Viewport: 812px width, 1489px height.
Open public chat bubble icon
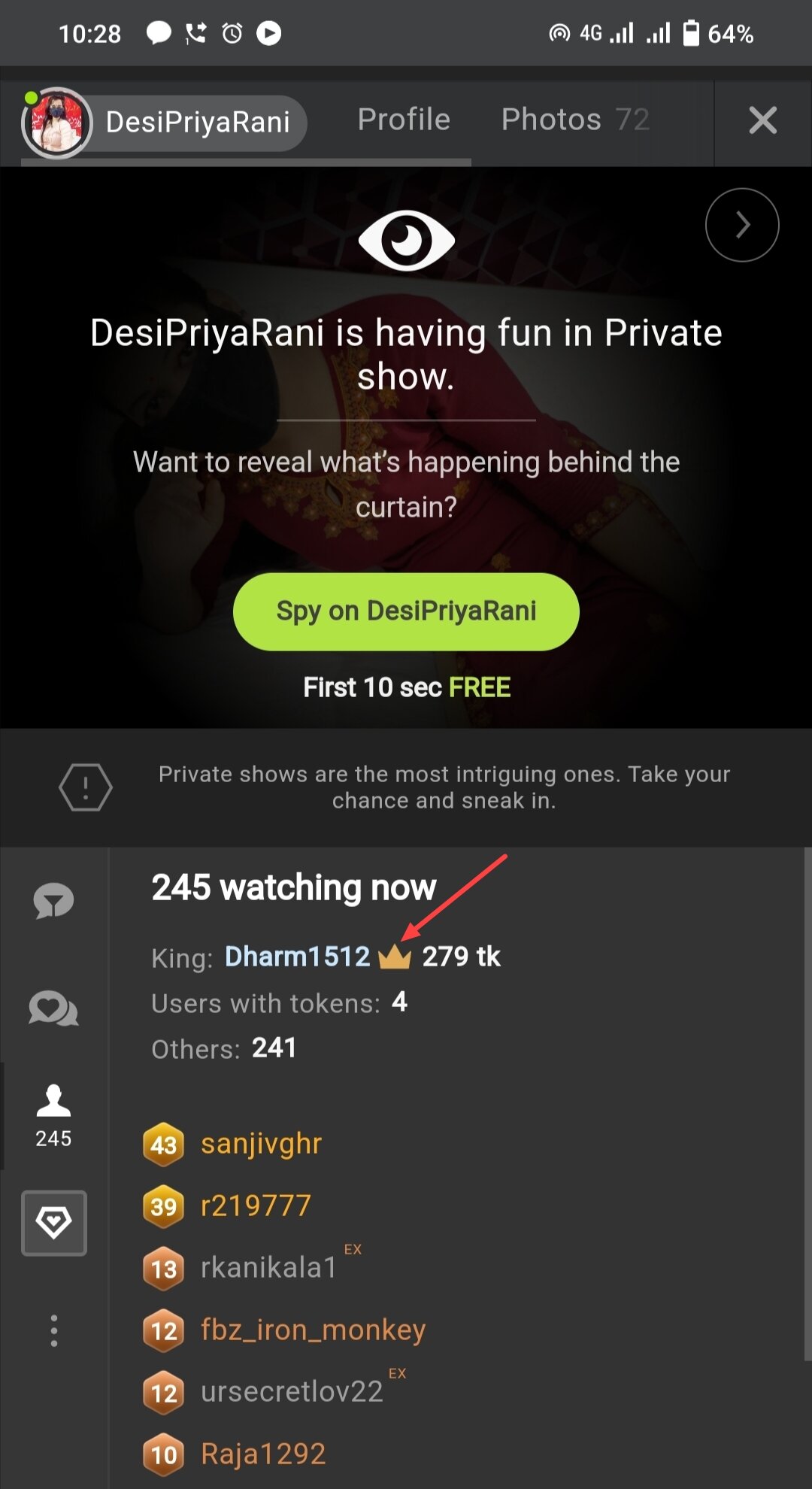click(x=53, y=901)
